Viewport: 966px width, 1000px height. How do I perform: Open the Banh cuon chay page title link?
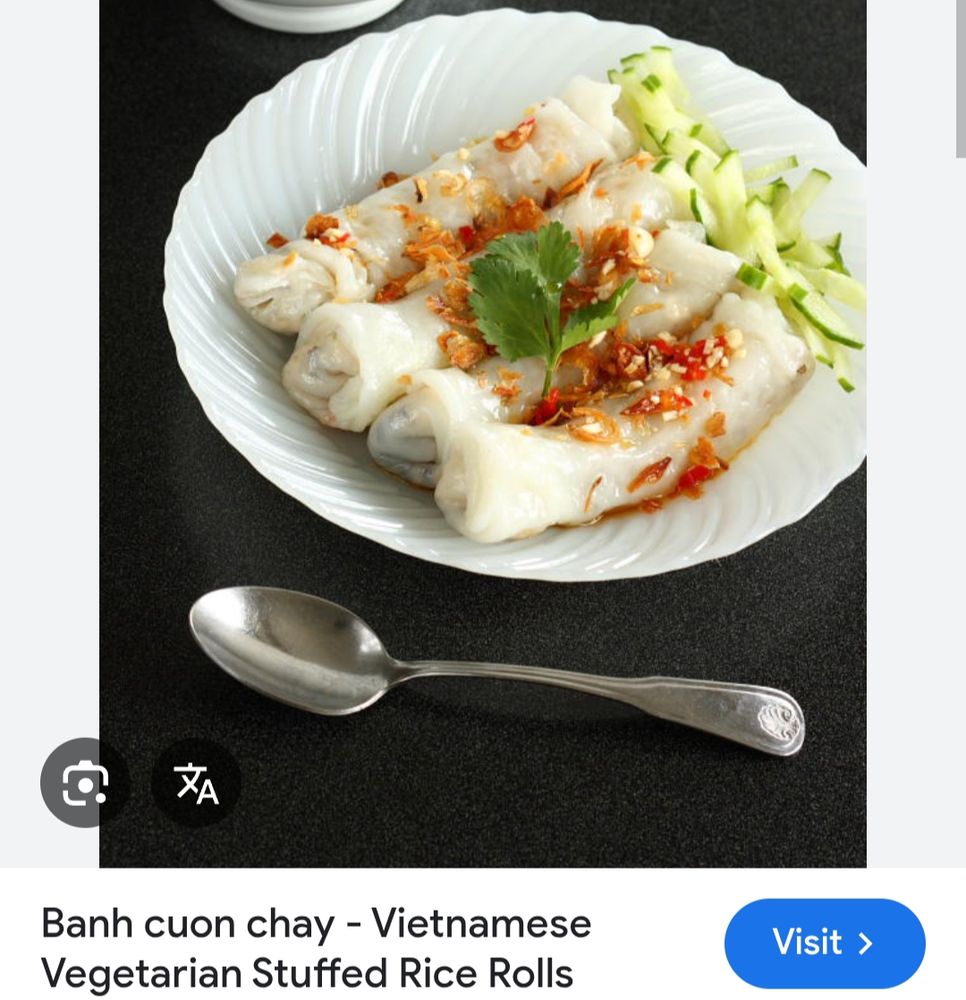[x=316, y=948]
